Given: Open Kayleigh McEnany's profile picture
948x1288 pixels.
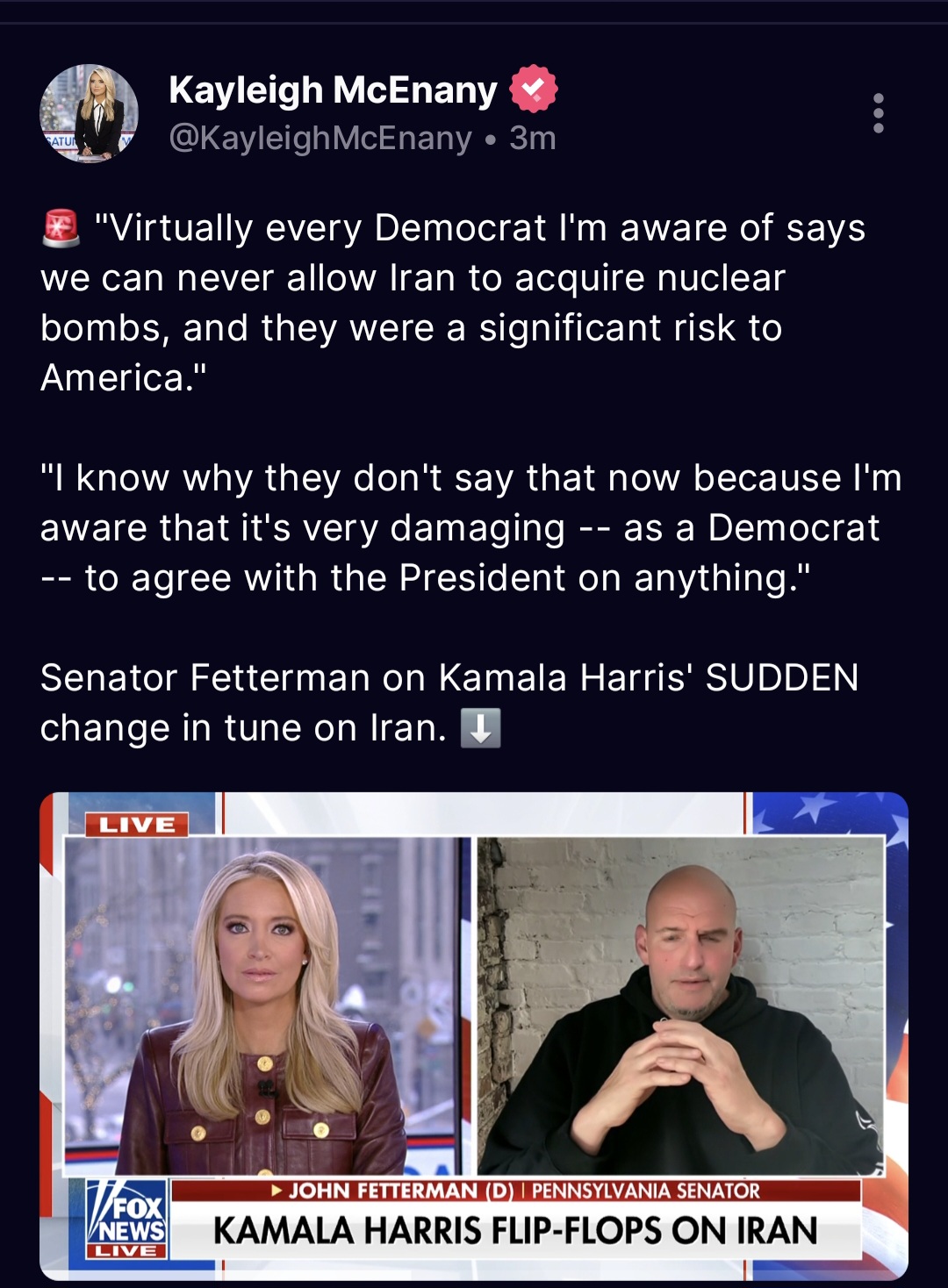Looking at the screenshot, I should 89,112.
